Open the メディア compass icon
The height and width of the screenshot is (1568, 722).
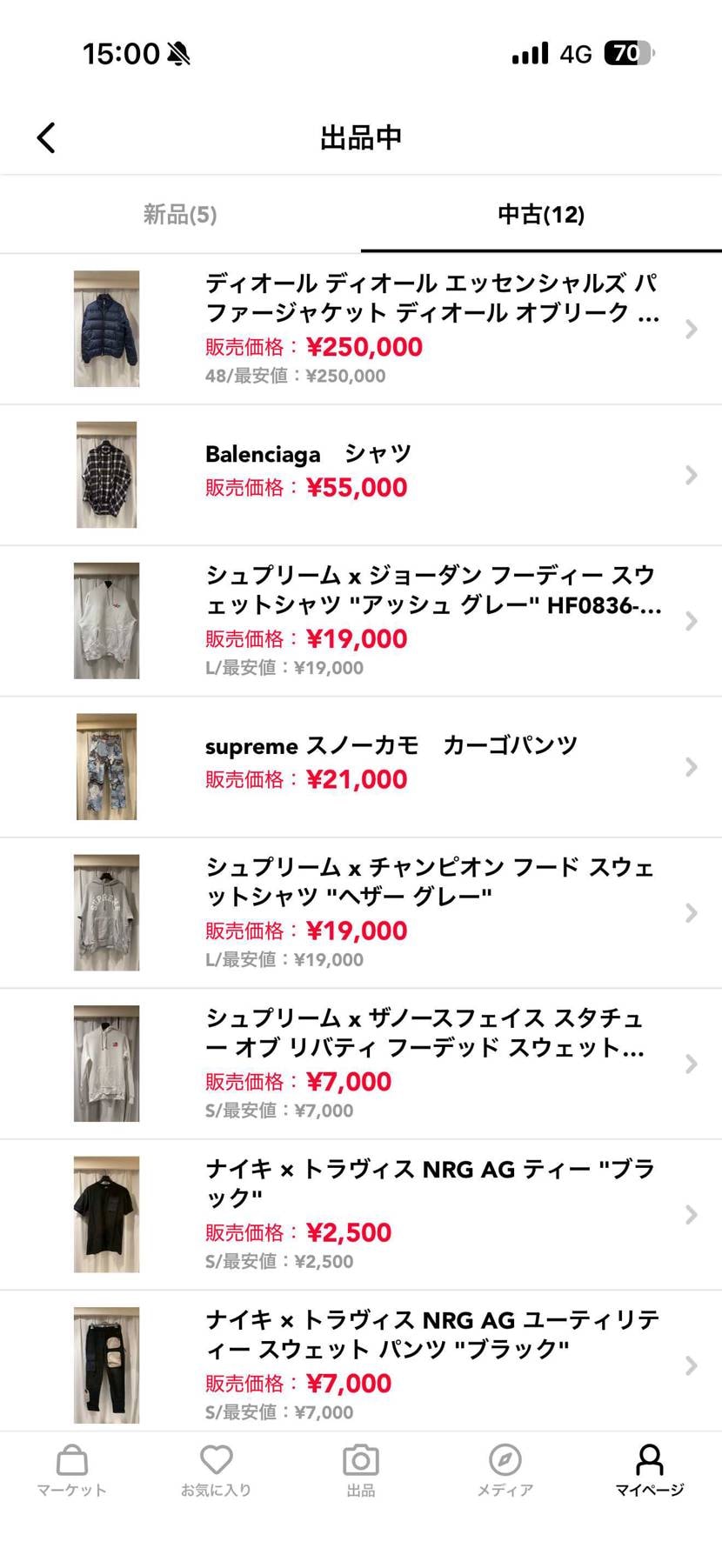[505, 1467]
